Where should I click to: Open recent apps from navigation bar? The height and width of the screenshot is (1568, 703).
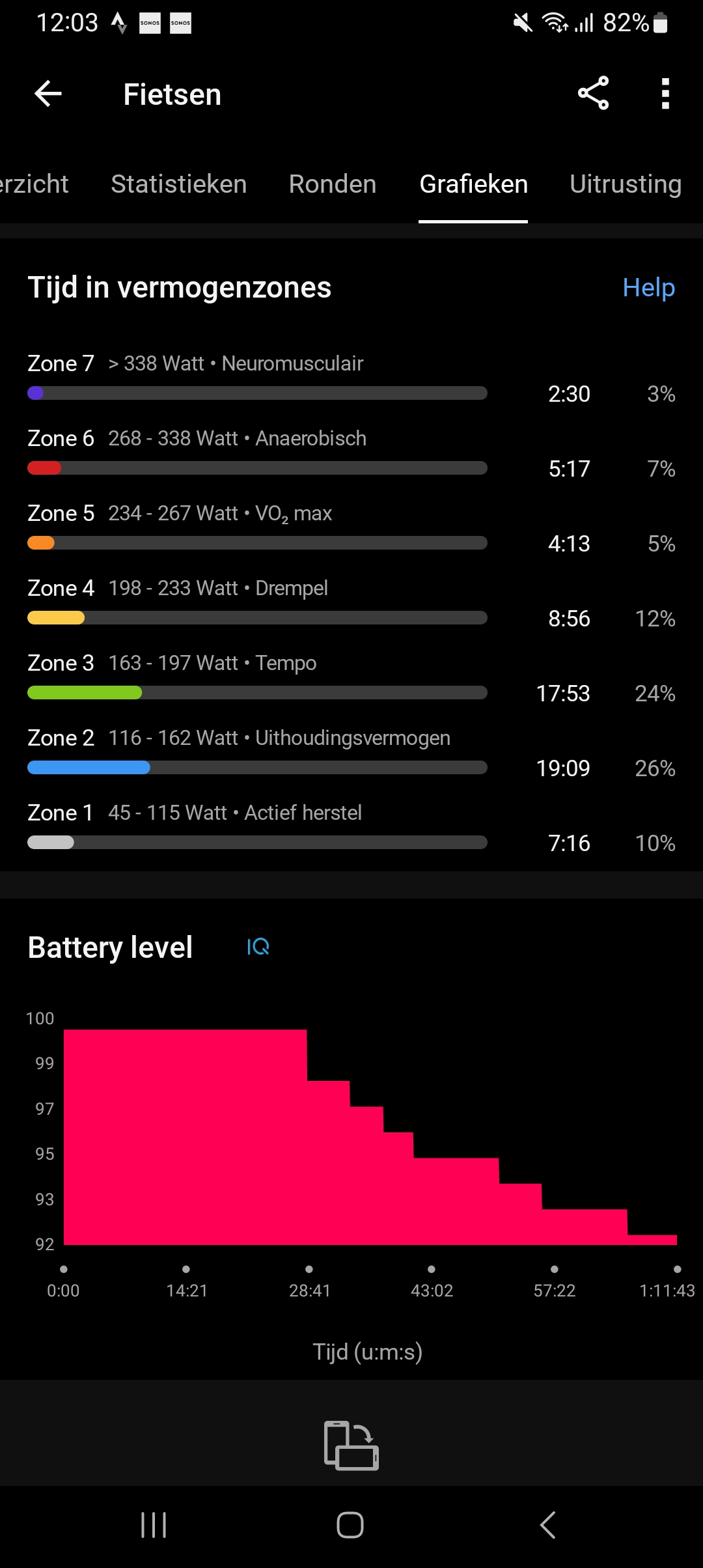[x=154, y=1524]
